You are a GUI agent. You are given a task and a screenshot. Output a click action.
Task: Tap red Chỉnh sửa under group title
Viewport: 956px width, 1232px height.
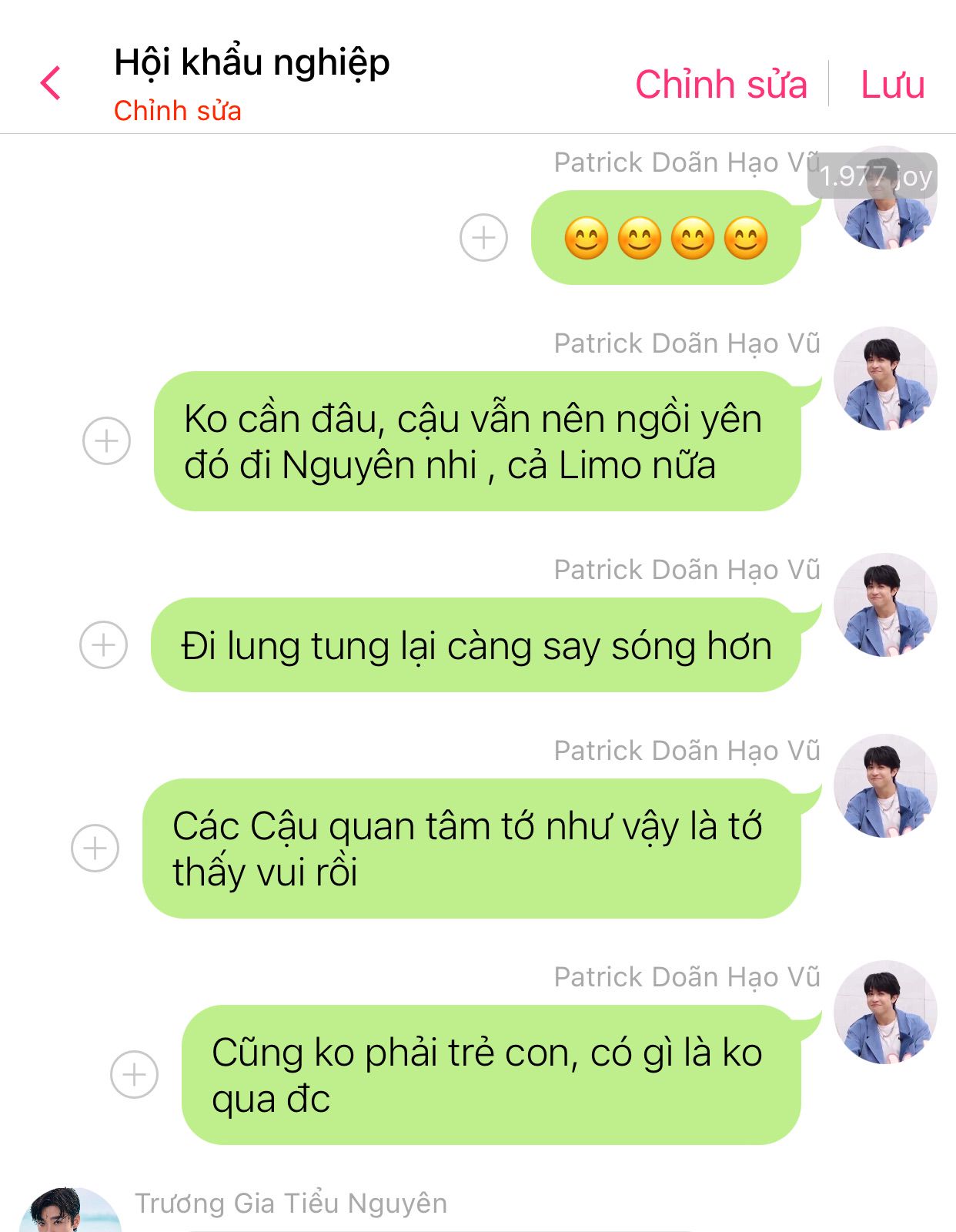[177, 111]
